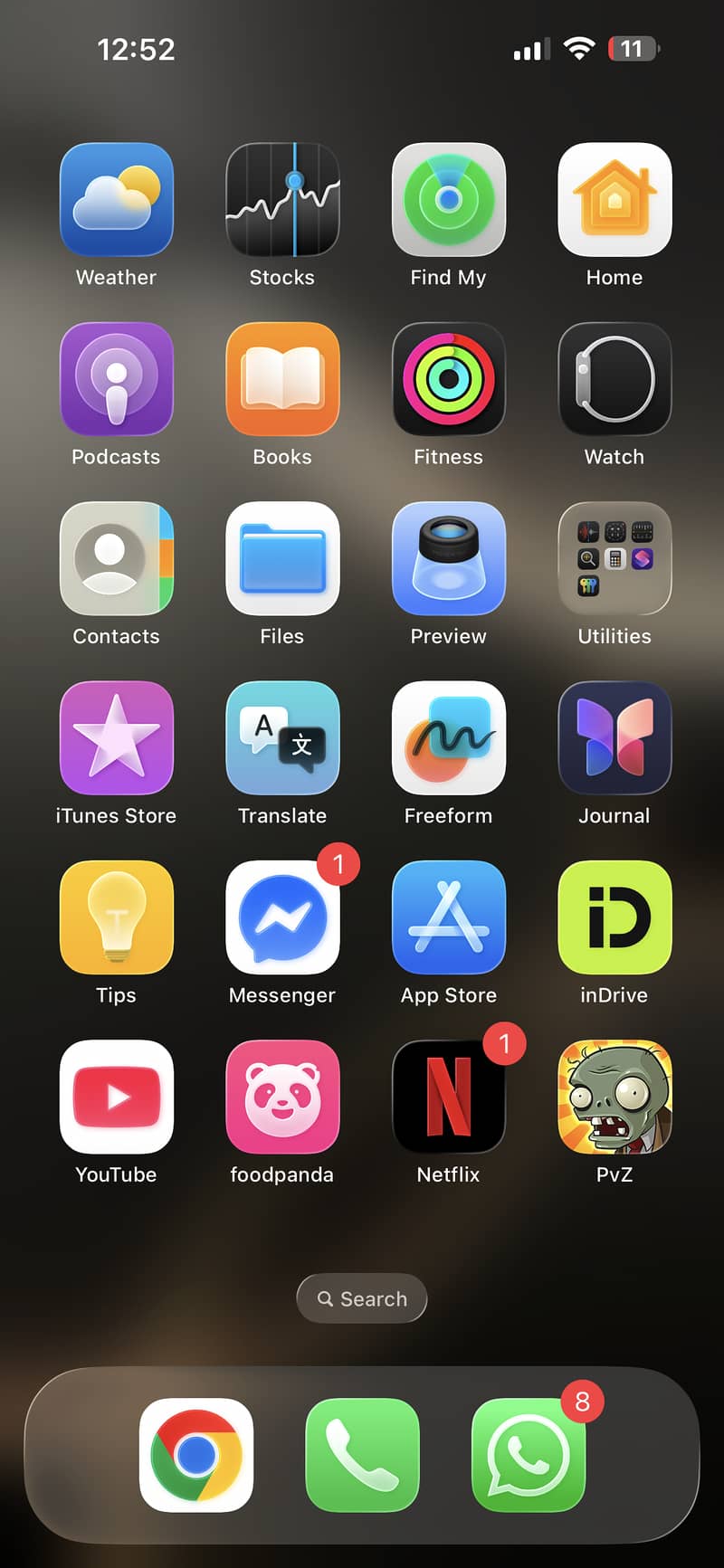
Task: Launch the Stocks app
Action: tap(282, 199)
